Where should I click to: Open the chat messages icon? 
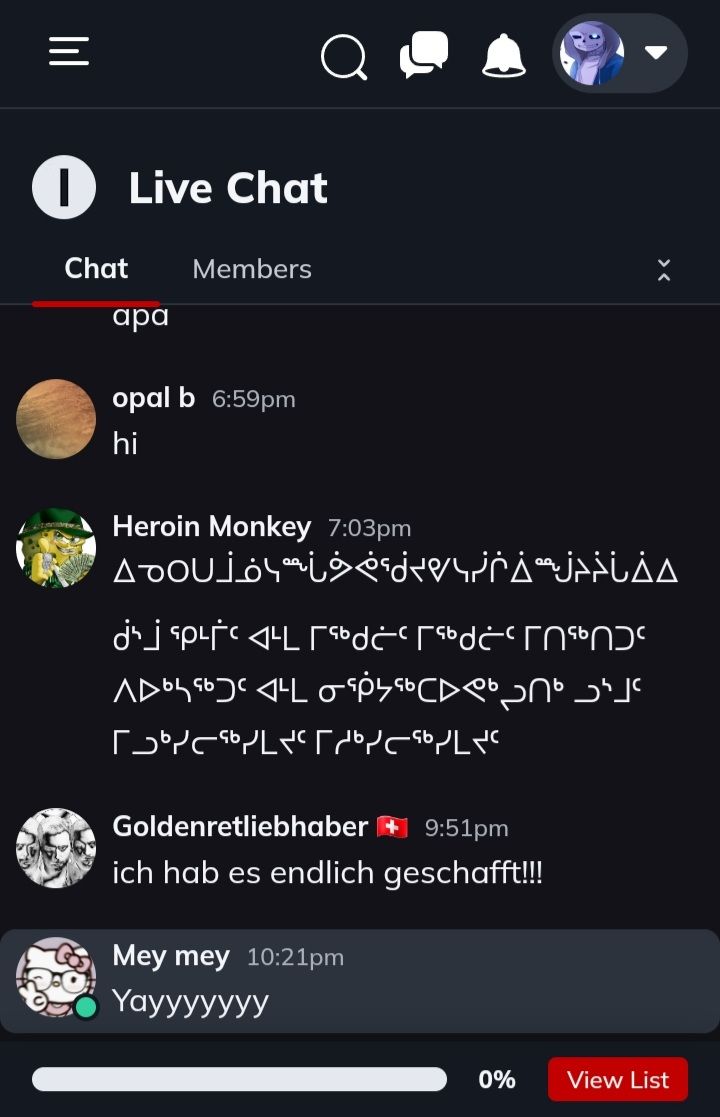(424, 55)
